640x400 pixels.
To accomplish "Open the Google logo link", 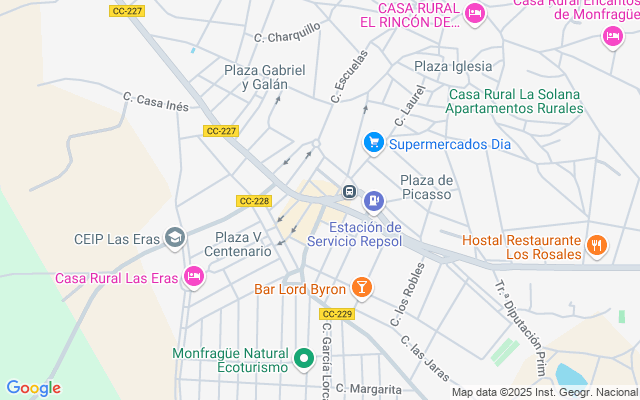I will coord(33,388).
